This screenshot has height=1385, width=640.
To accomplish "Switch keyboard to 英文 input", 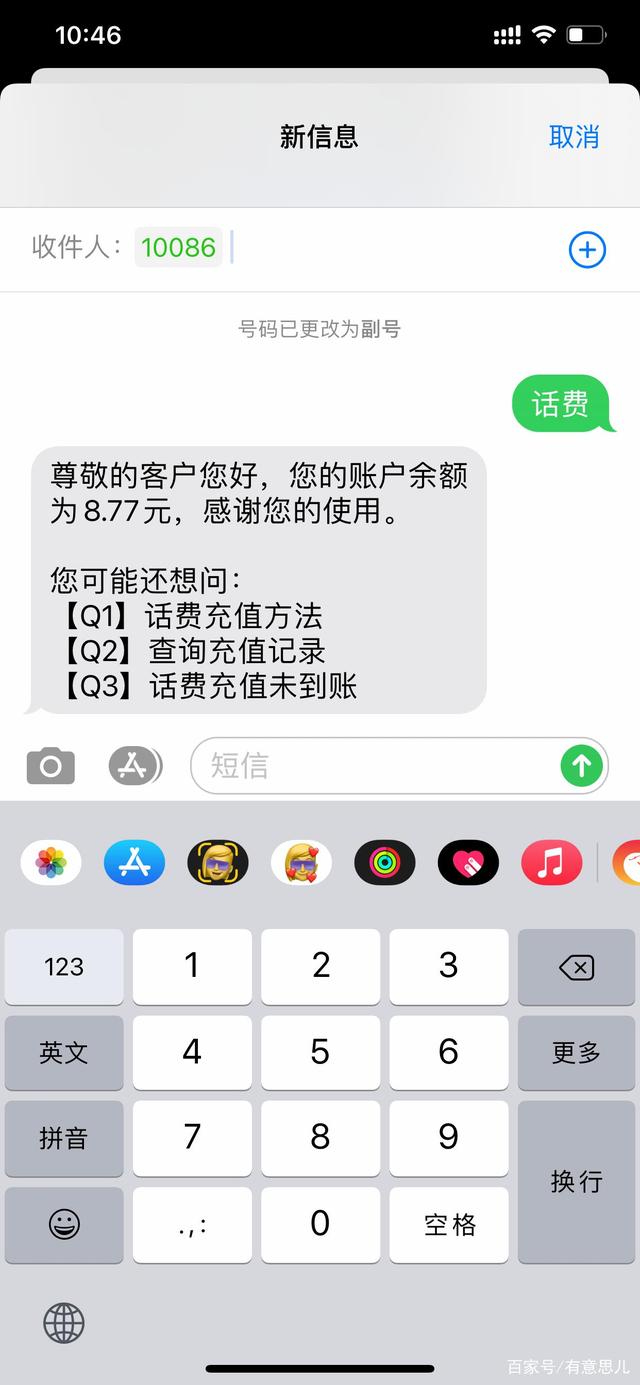I will pos(64,1052).
